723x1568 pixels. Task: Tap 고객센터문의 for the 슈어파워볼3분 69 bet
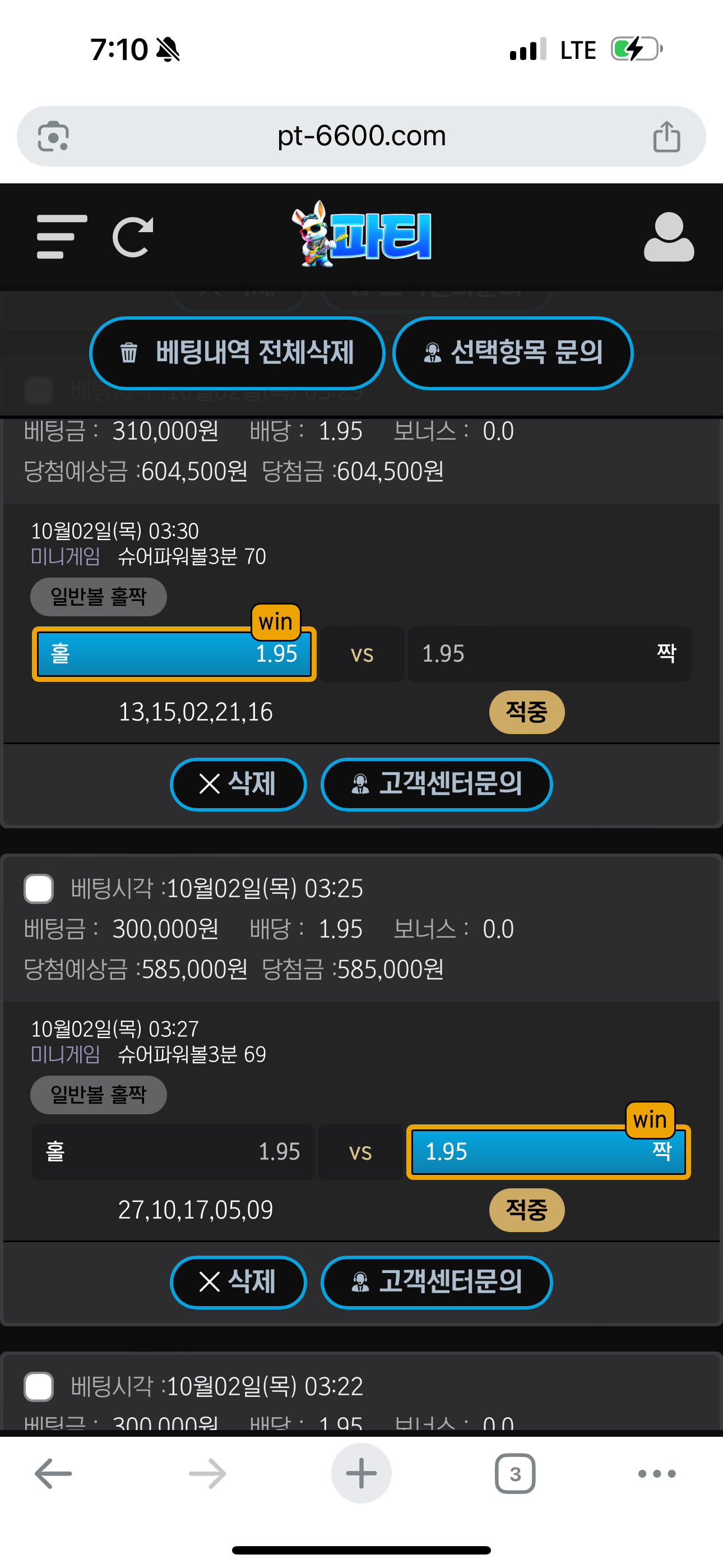[x=437, y=1282]
